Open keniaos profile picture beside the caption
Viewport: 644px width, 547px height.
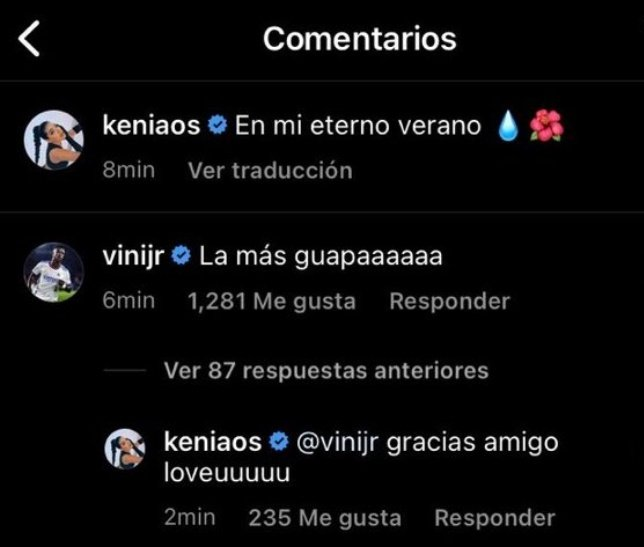tap(53, 140)
